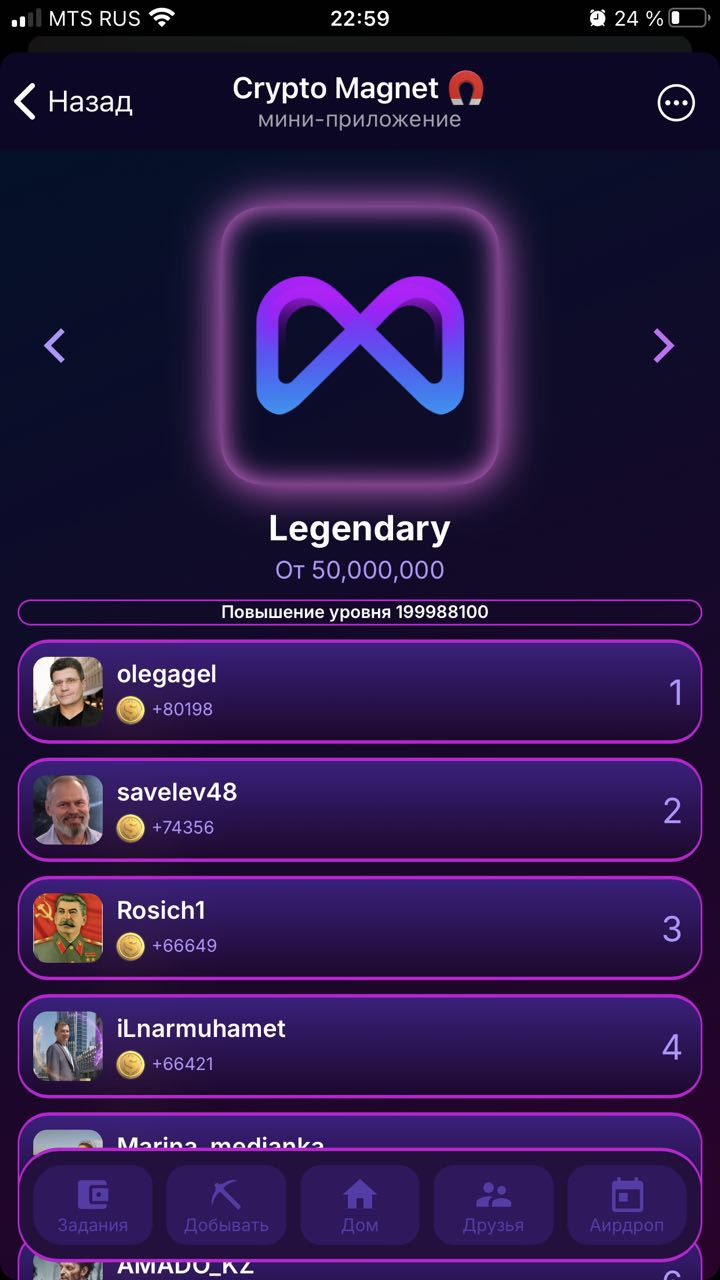
Task: Open the three-dot overflow menu
Action: tap(676, 103)
